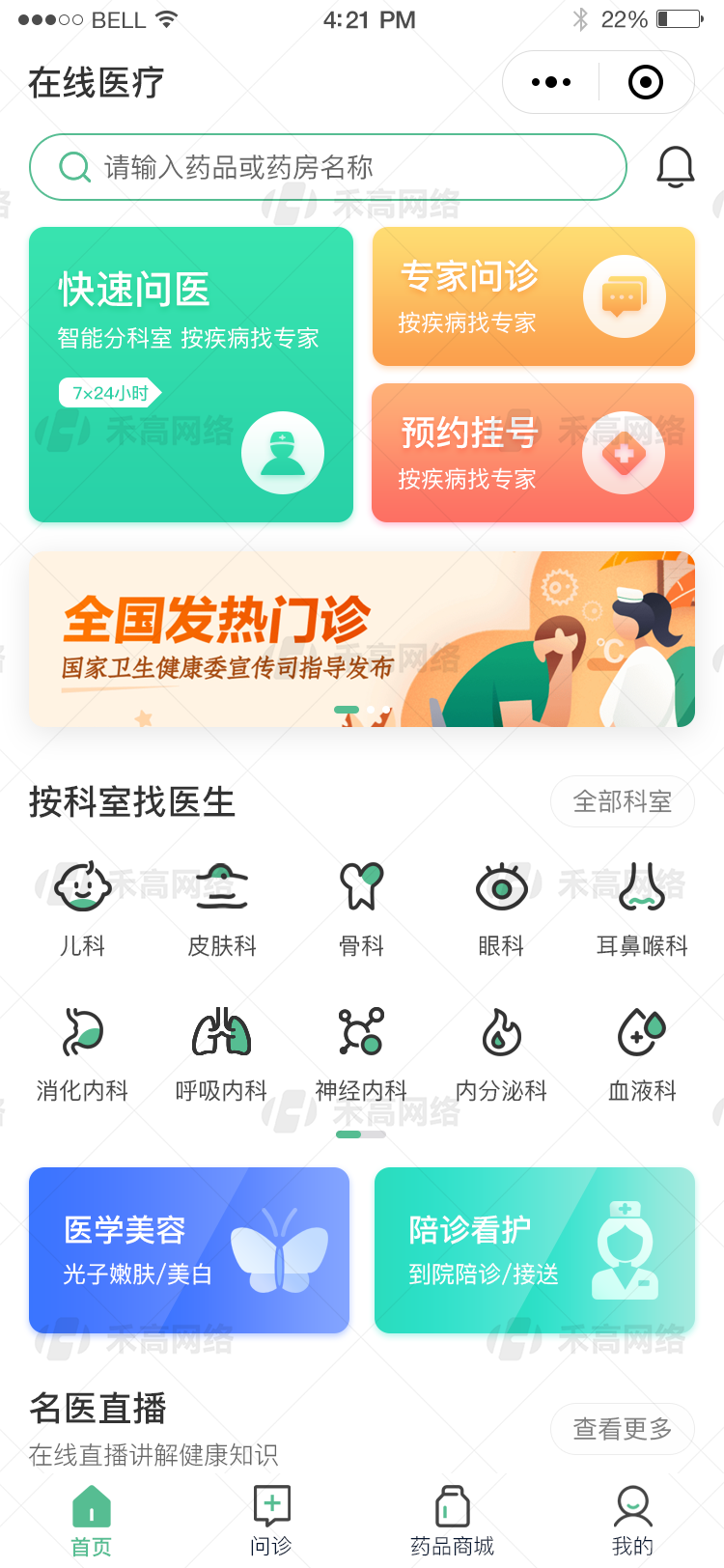Open the 呼吸内科 department
This screenshot has width=724, height=1568.
coord(222,1052)
